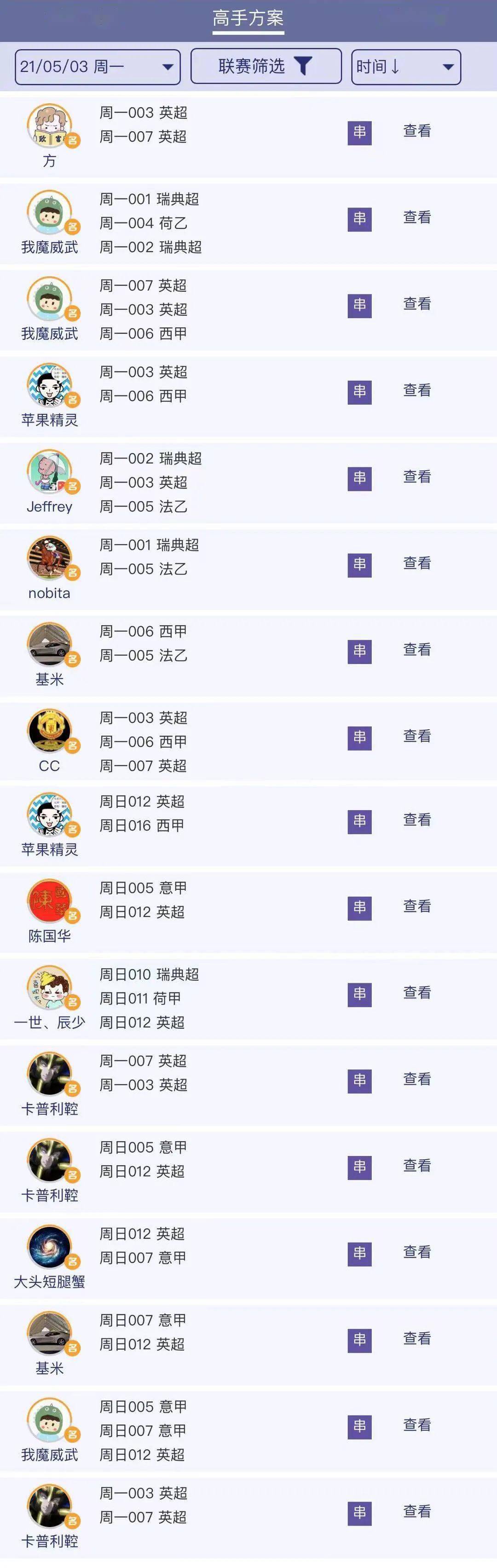This screenshot has height=1568, width=497.
Task: Open the 21/05/03 周一 date dropdown
Action: (x=98, y=66)
